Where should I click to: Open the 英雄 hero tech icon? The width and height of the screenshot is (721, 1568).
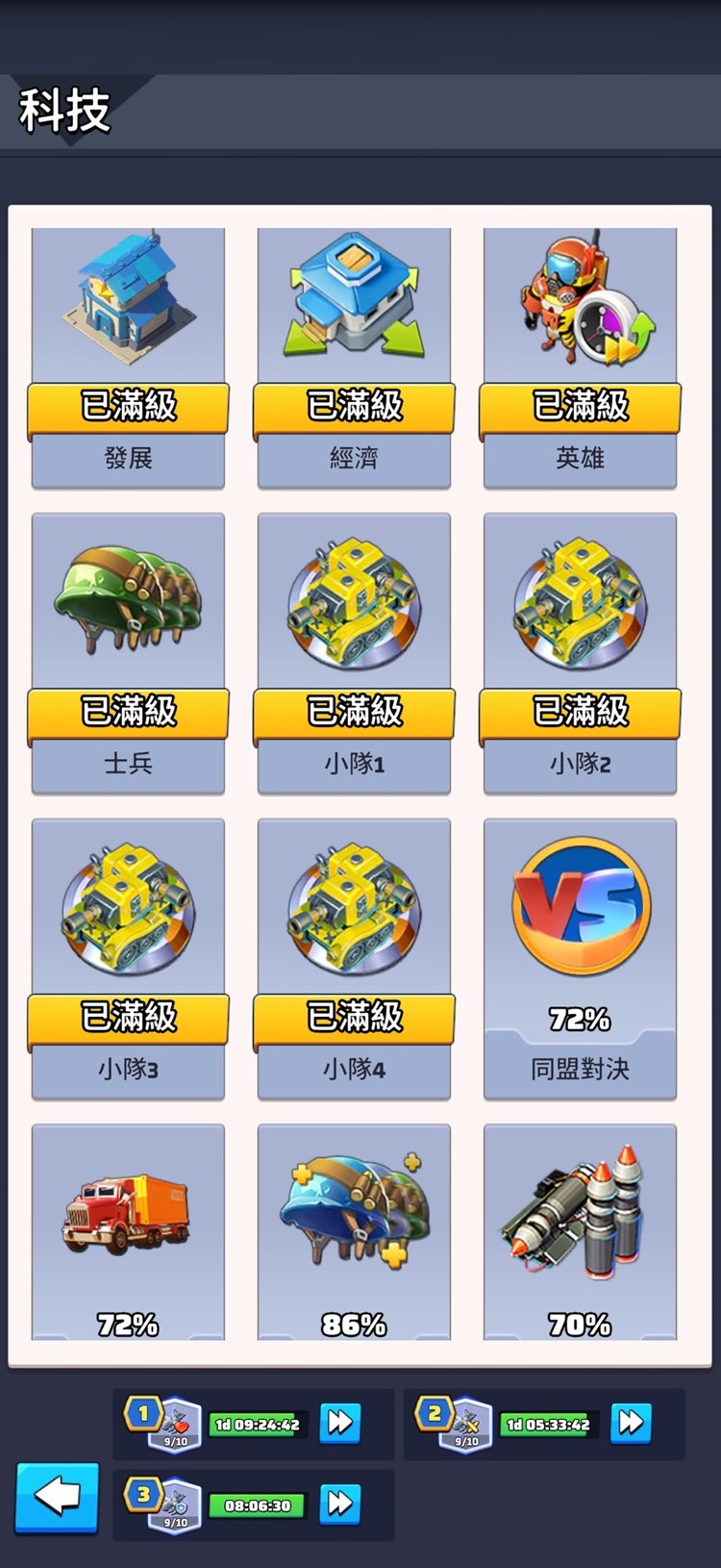[579, 300]
